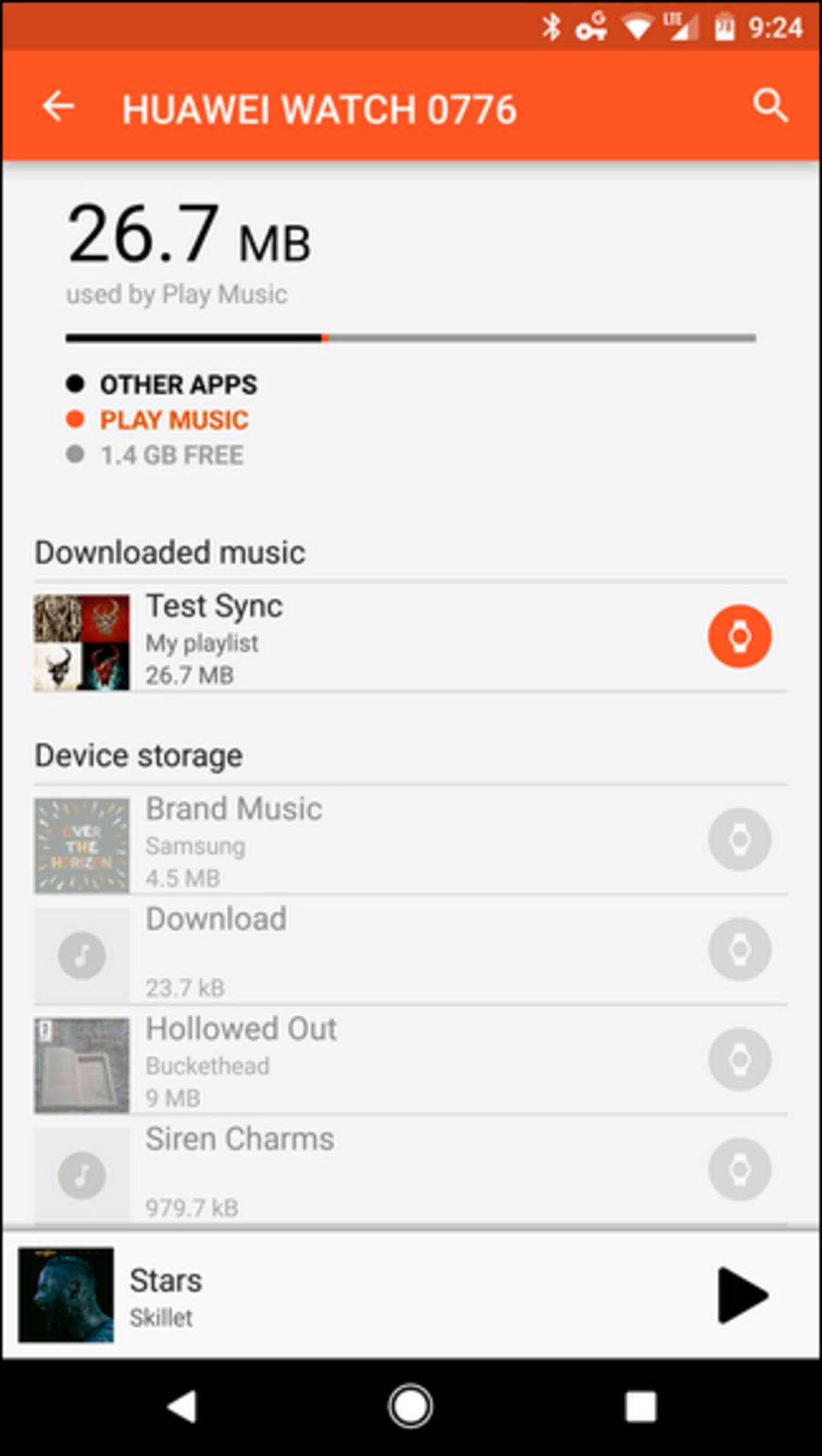Open the now playing bar for Stars
Image resolution: width=822 pixels, height=1456 pixels.
click(411, 1295)
